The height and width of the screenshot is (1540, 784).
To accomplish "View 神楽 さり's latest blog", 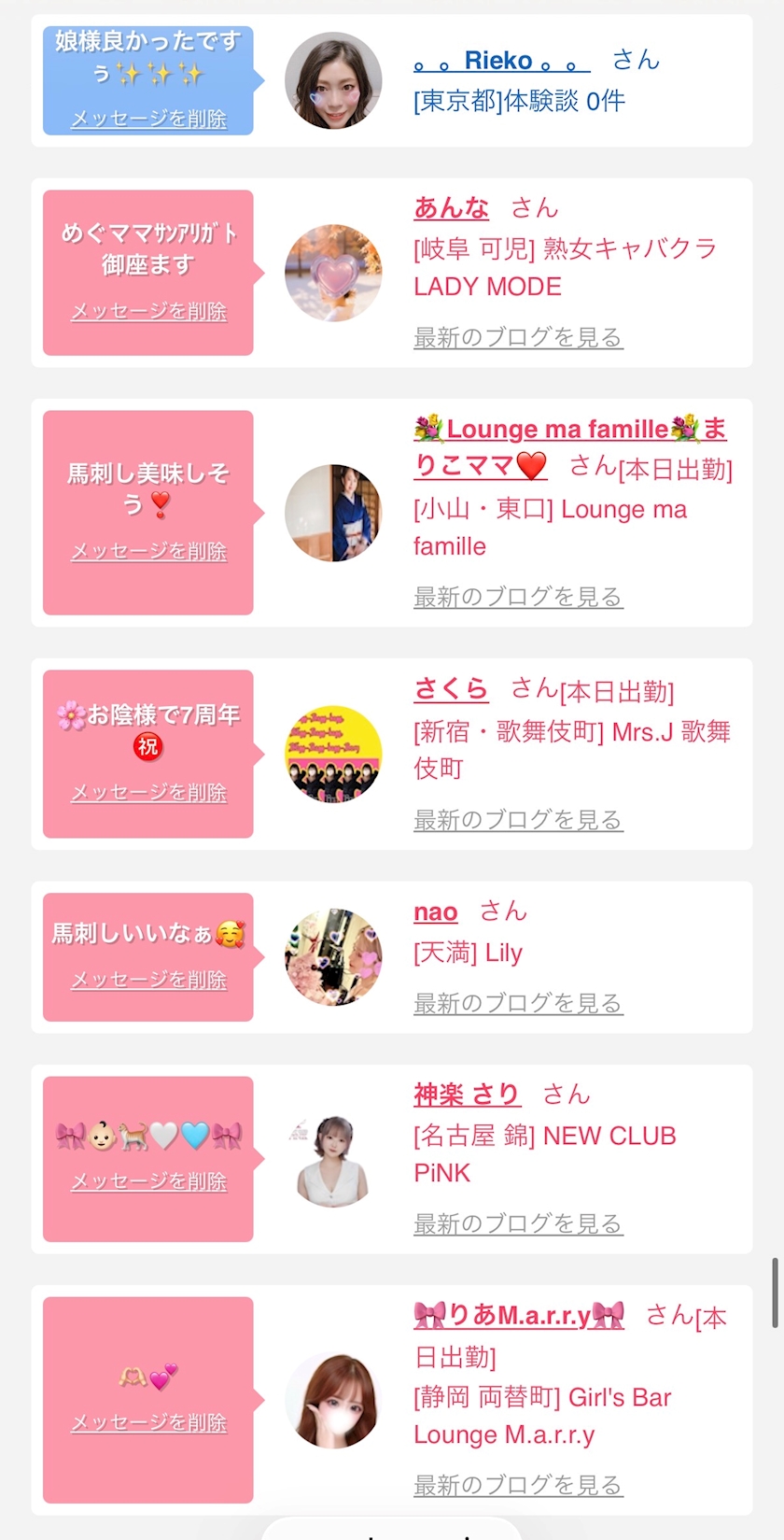I will [x=518, y=1222].
